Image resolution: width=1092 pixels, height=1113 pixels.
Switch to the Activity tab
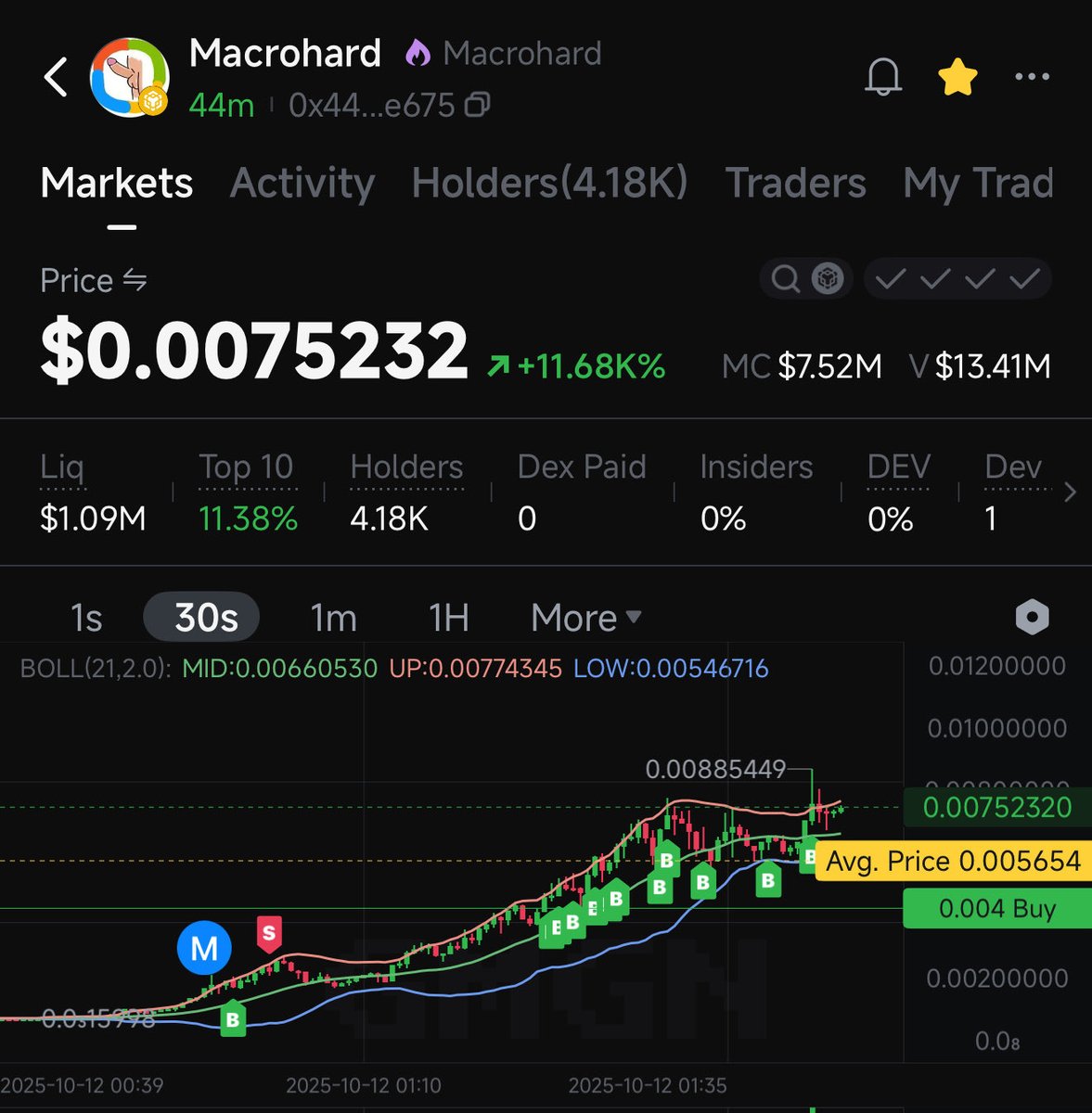(x=302, y=183)
